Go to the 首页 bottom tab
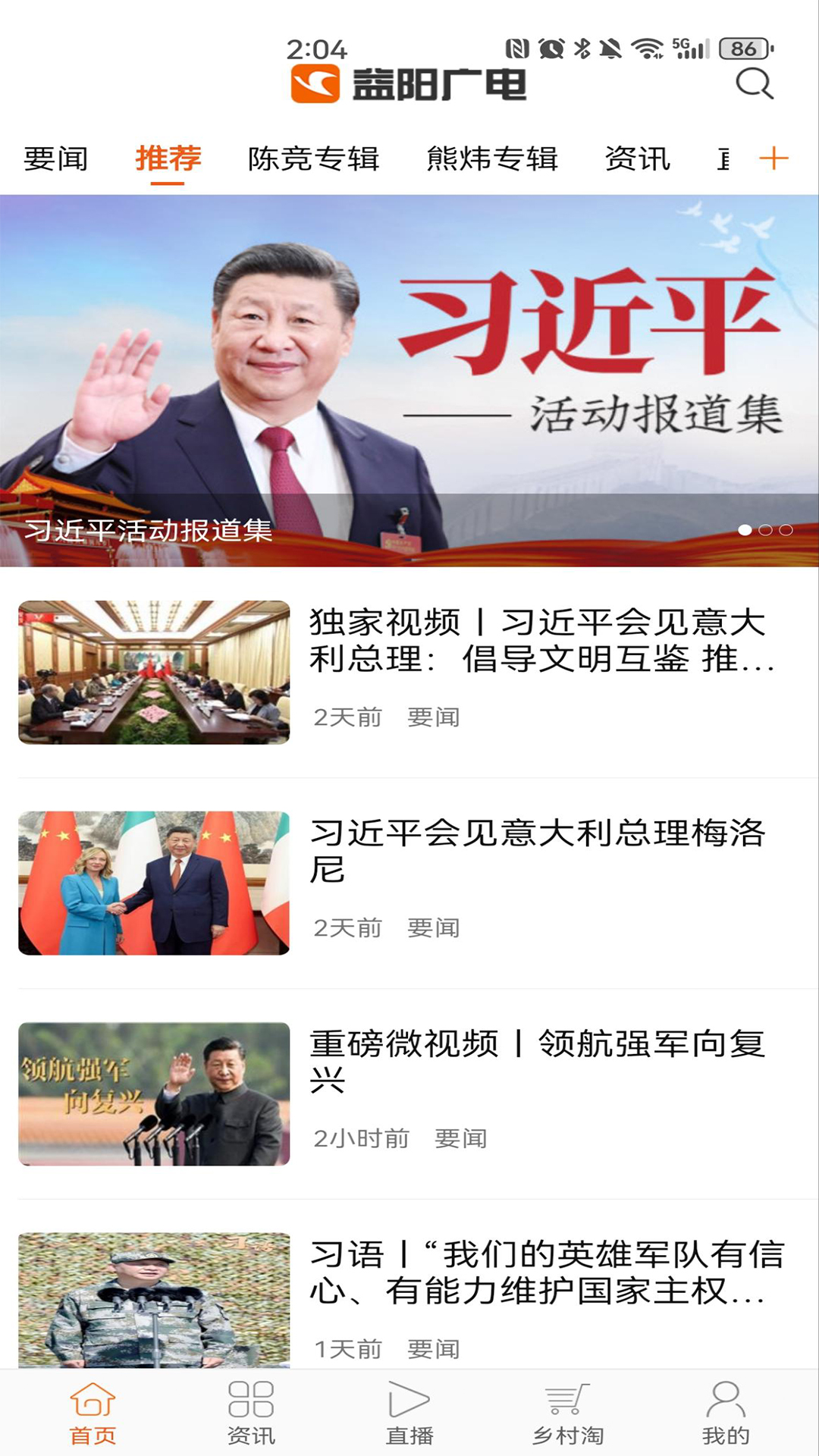This screenshot has width=819, height=1456. pos(93,1414)
